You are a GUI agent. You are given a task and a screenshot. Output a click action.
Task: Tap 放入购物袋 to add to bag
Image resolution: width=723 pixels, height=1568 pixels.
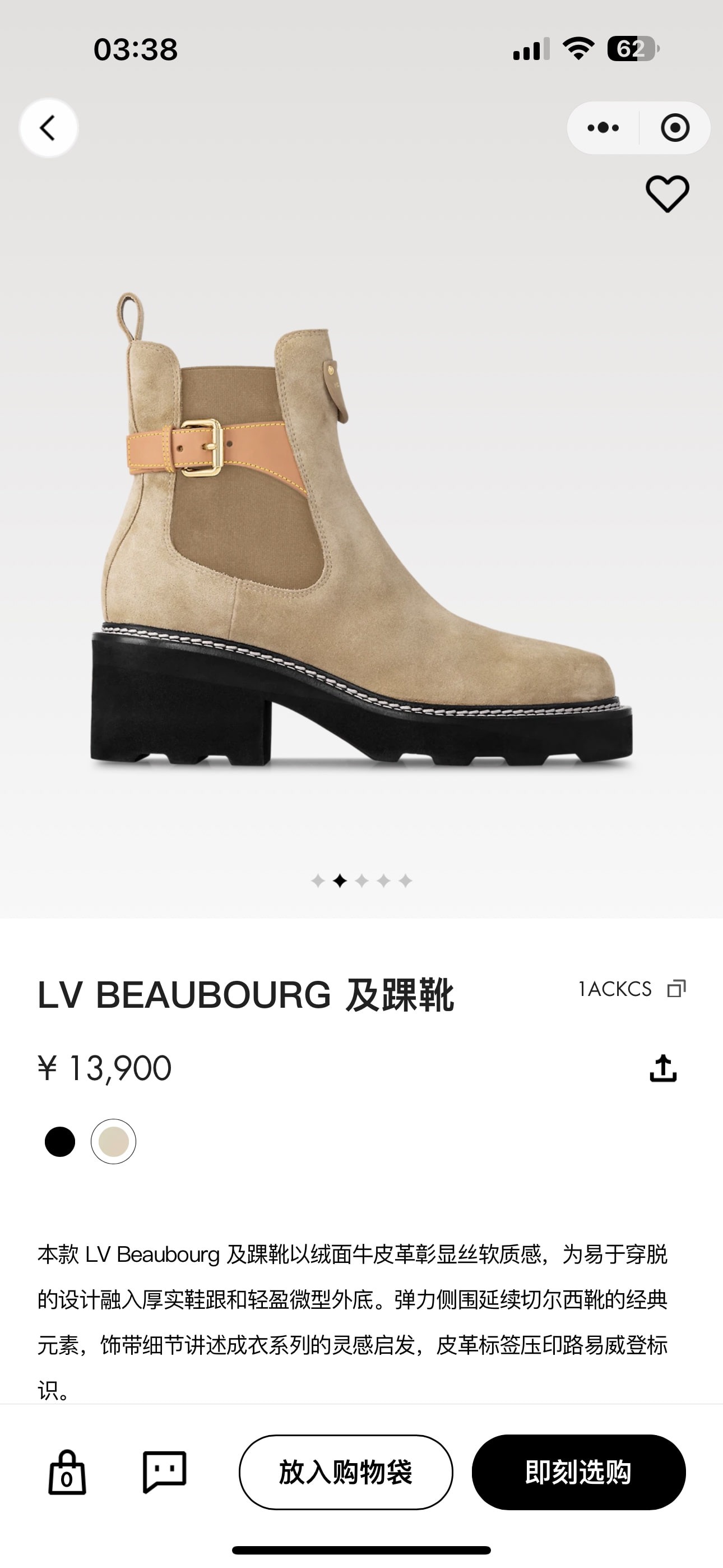[x=346, y=1472]
